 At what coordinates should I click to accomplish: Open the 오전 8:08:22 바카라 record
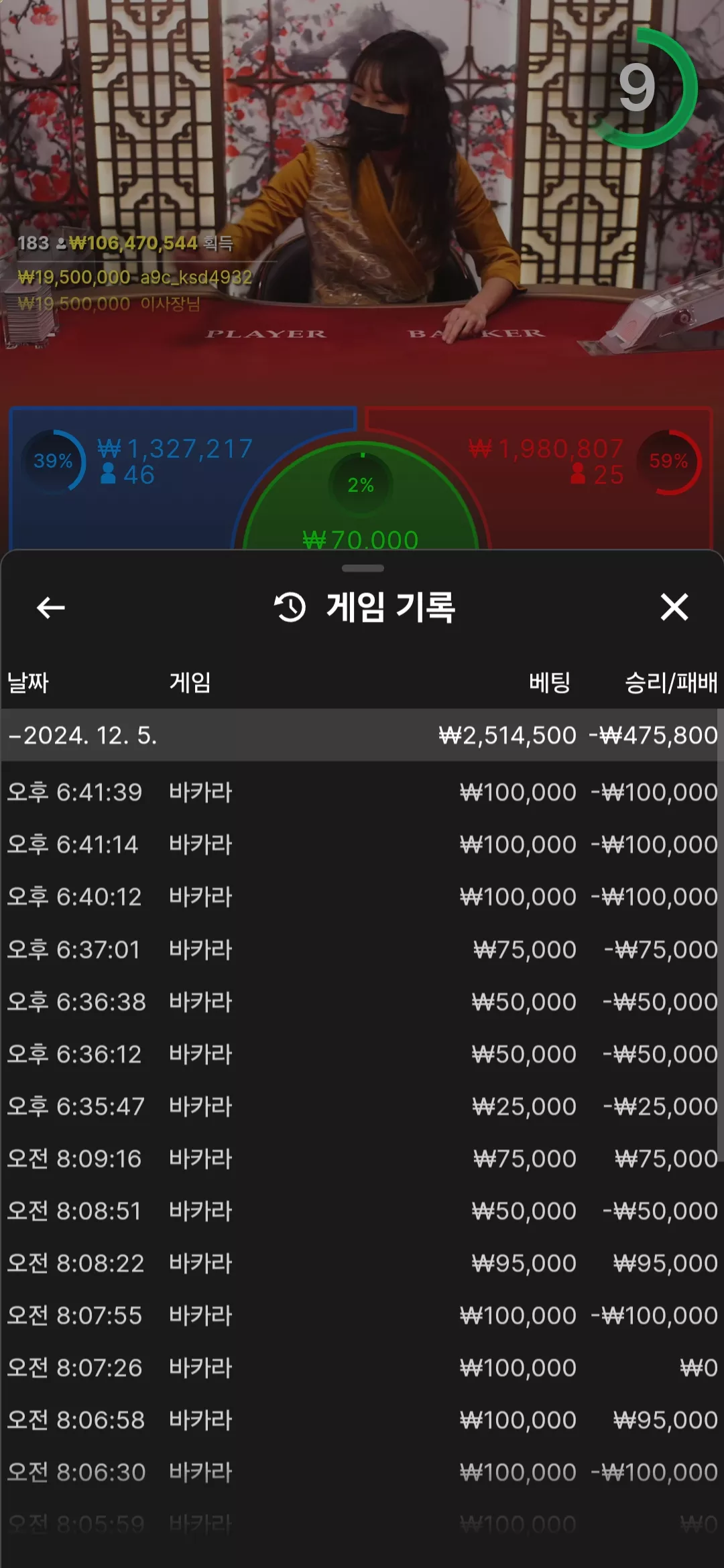click(362, 1262)
